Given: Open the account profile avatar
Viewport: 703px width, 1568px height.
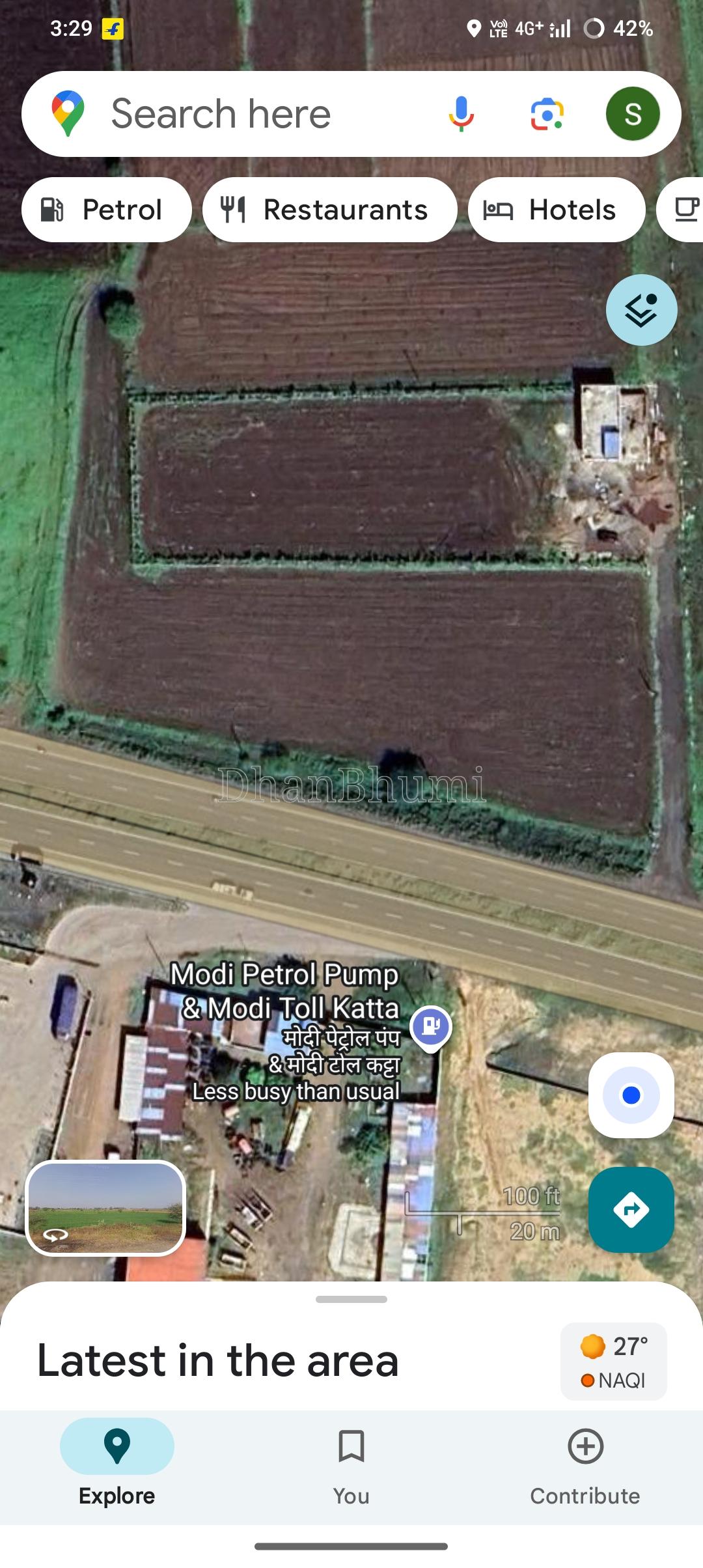Looking at the screenshot, I should pos(633,114).
